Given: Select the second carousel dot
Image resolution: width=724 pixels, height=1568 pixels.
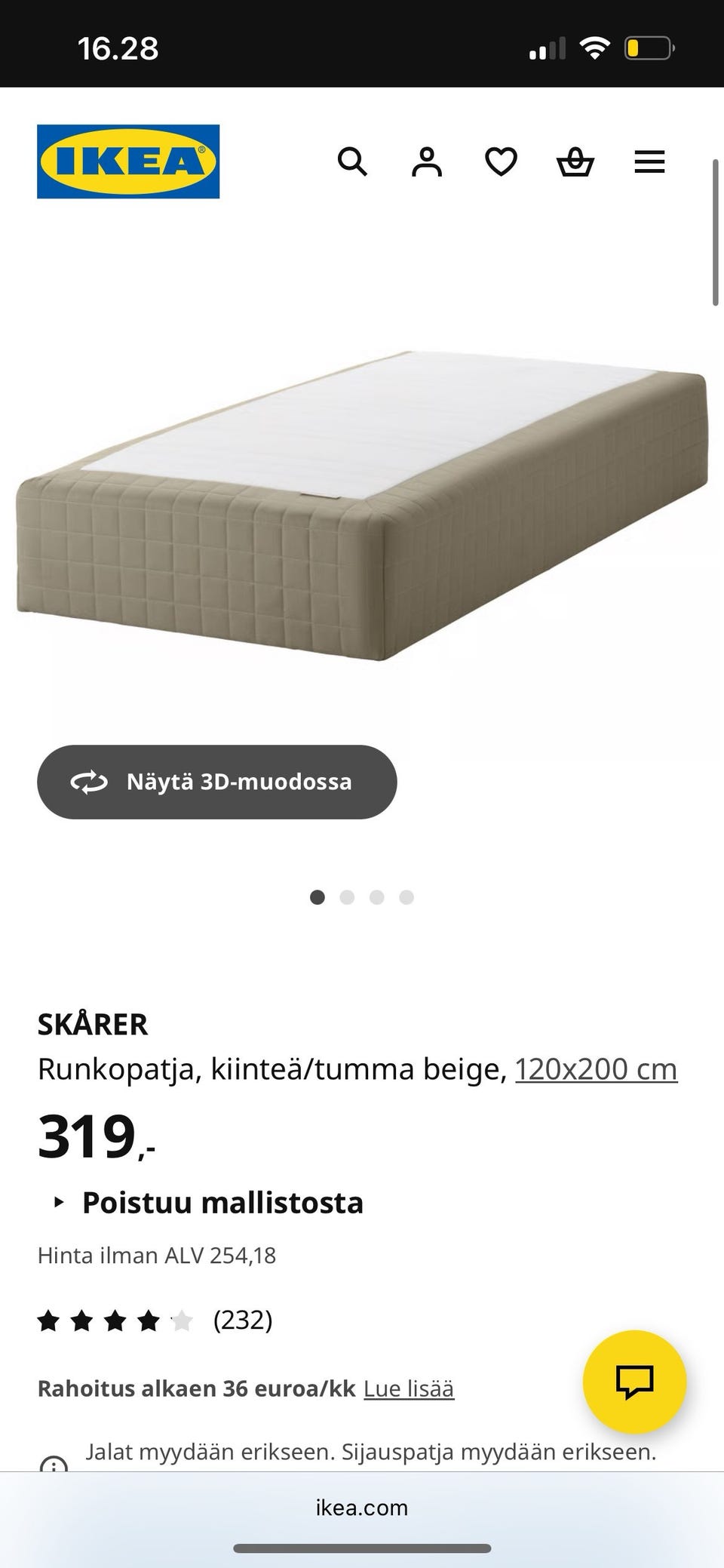Looking at the screenshot, I should click(x=348, y=897).
